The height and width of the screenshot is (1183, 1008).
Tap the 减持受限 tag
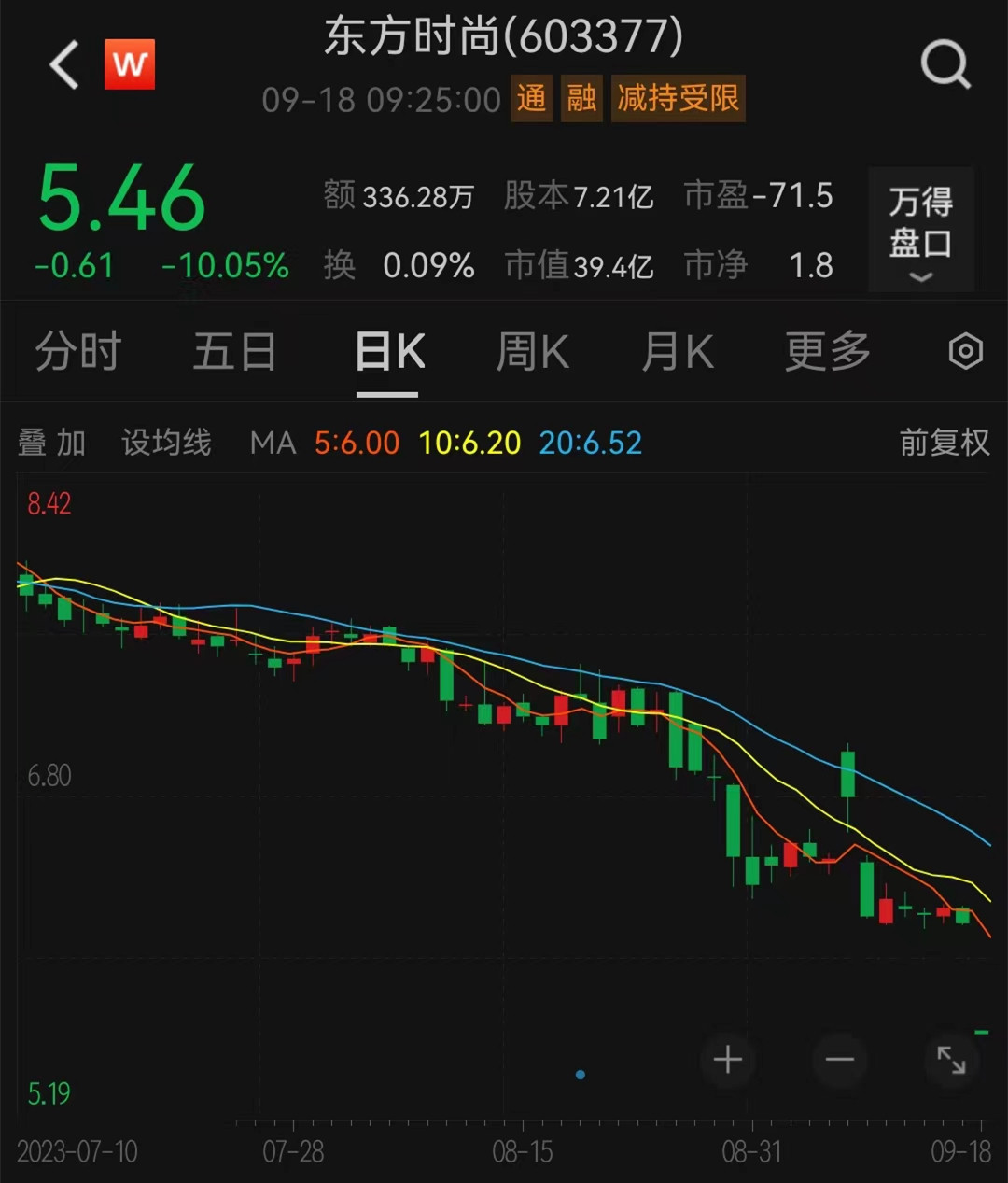click(678, 98)
